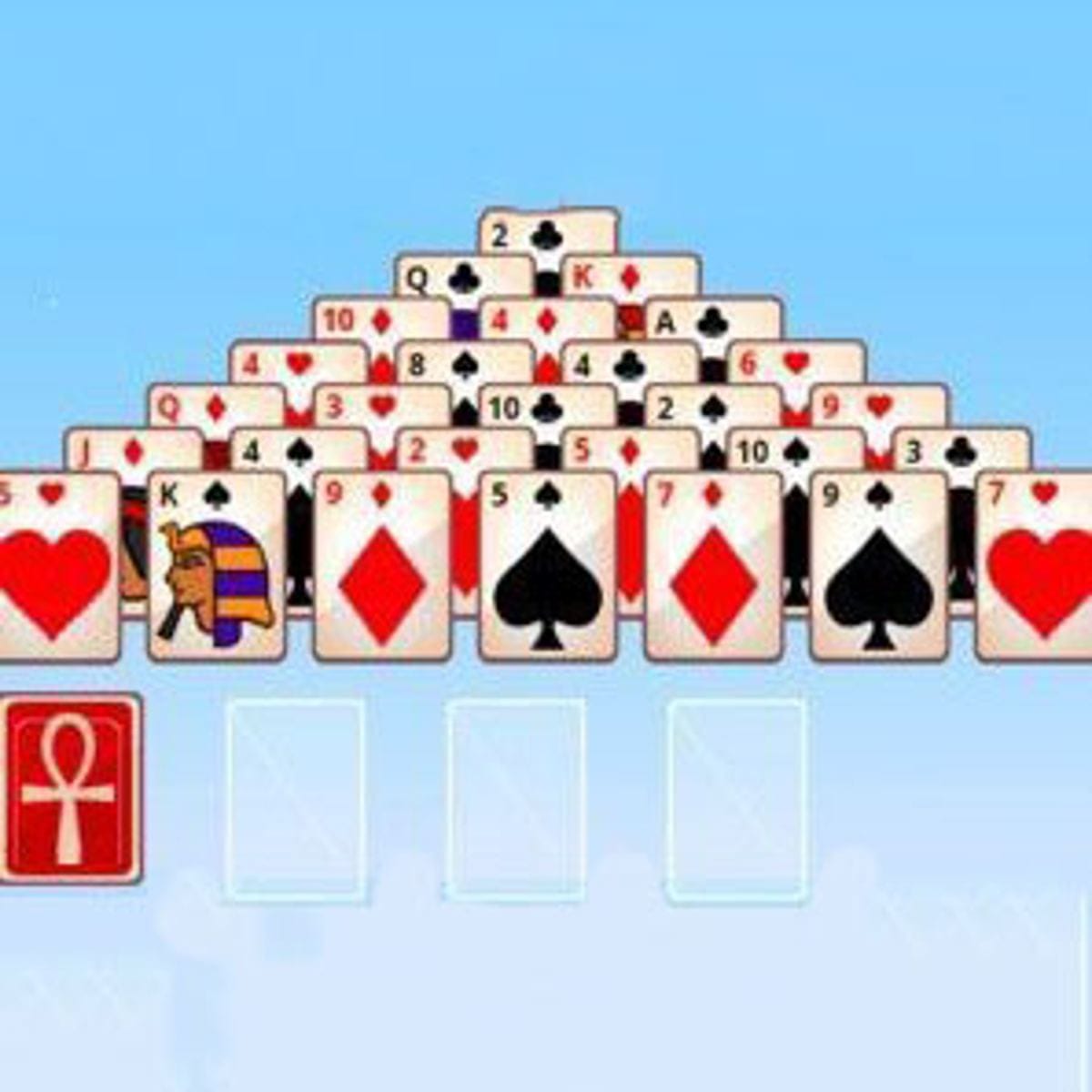The width and height of the screenshot is (1092, 1092).
Task: Select the King of spades card
Action: [217, 566]
